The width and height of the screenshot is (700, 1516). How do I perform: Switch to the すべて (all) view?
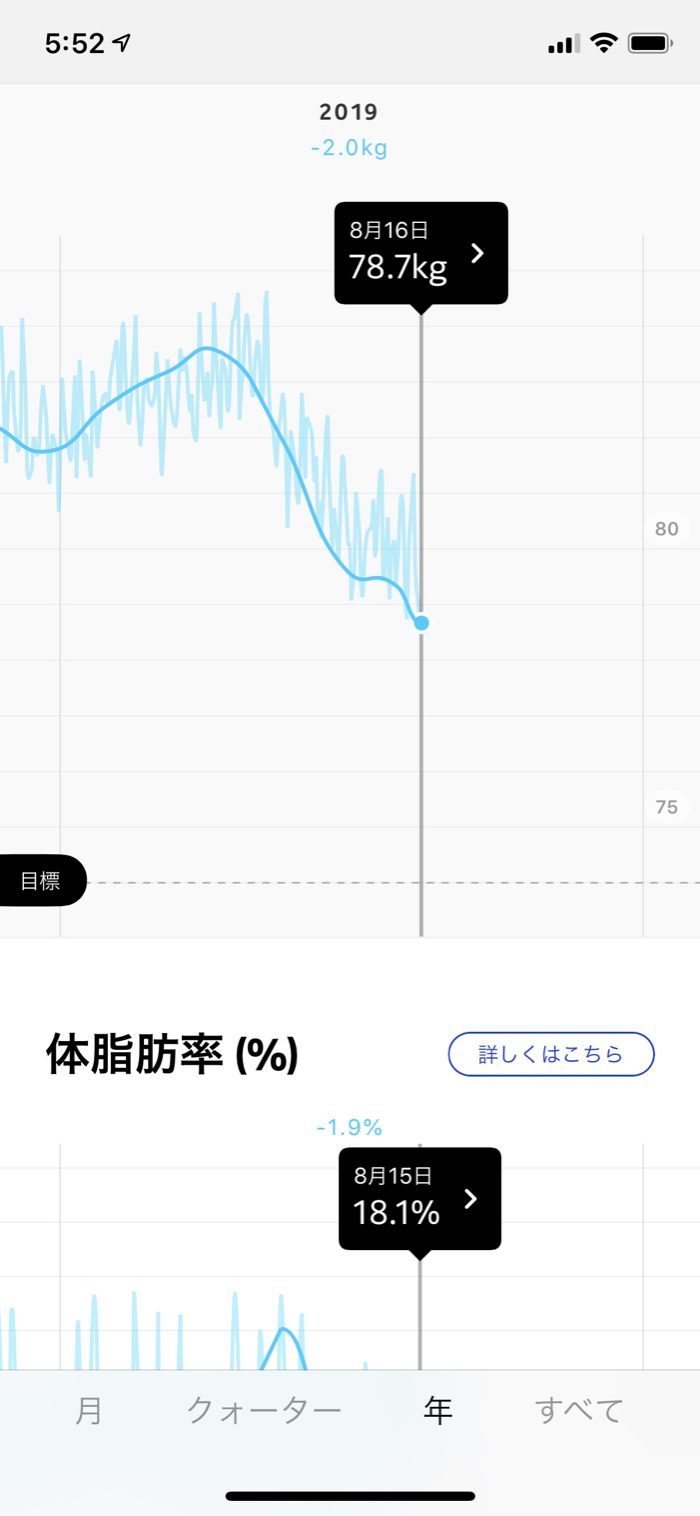click(579, 1410)
